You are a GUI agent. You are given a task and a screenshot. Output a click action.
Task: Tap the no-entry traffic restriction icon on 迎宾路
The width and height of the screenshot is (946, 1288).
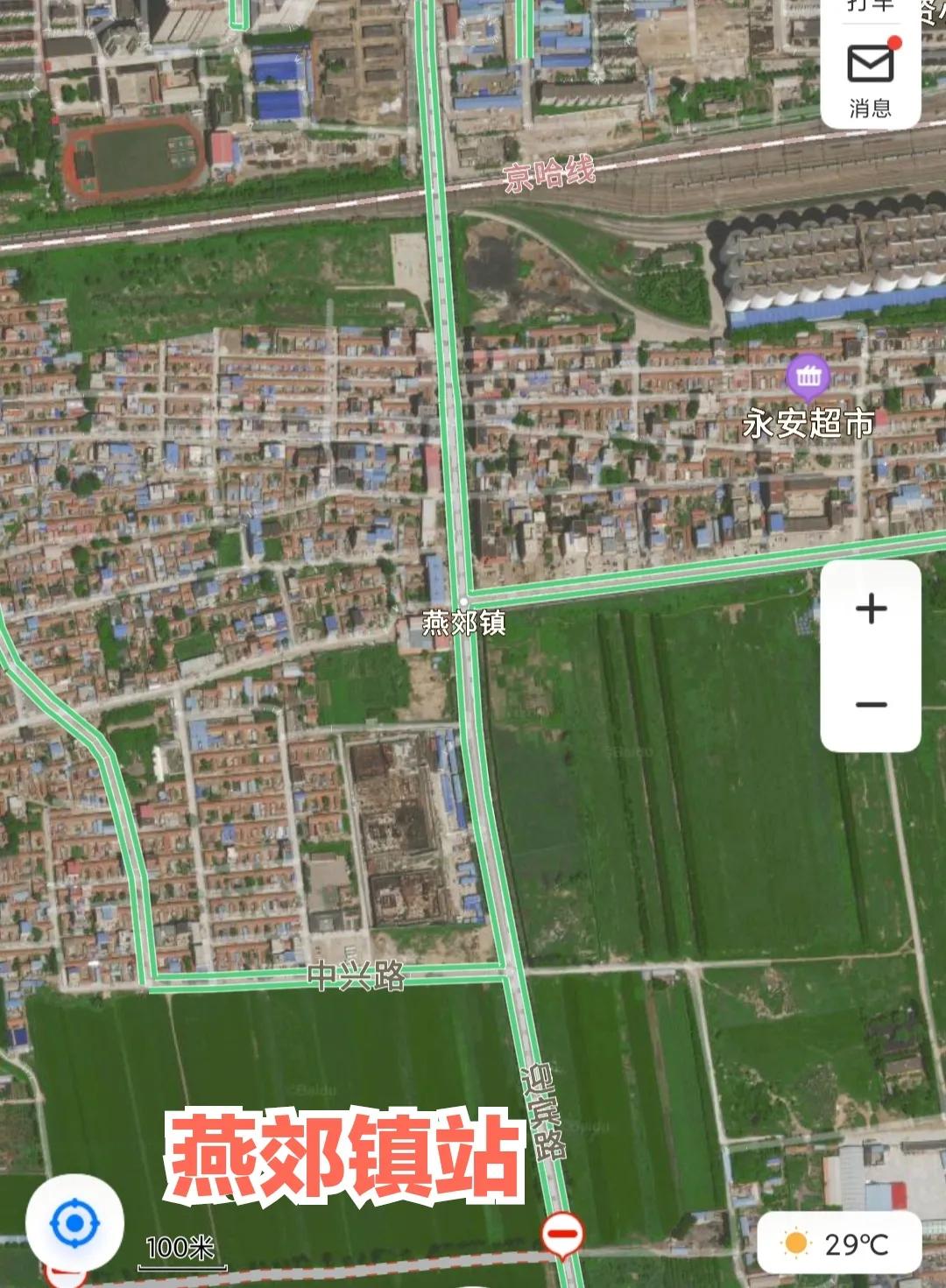(561, 1235)
